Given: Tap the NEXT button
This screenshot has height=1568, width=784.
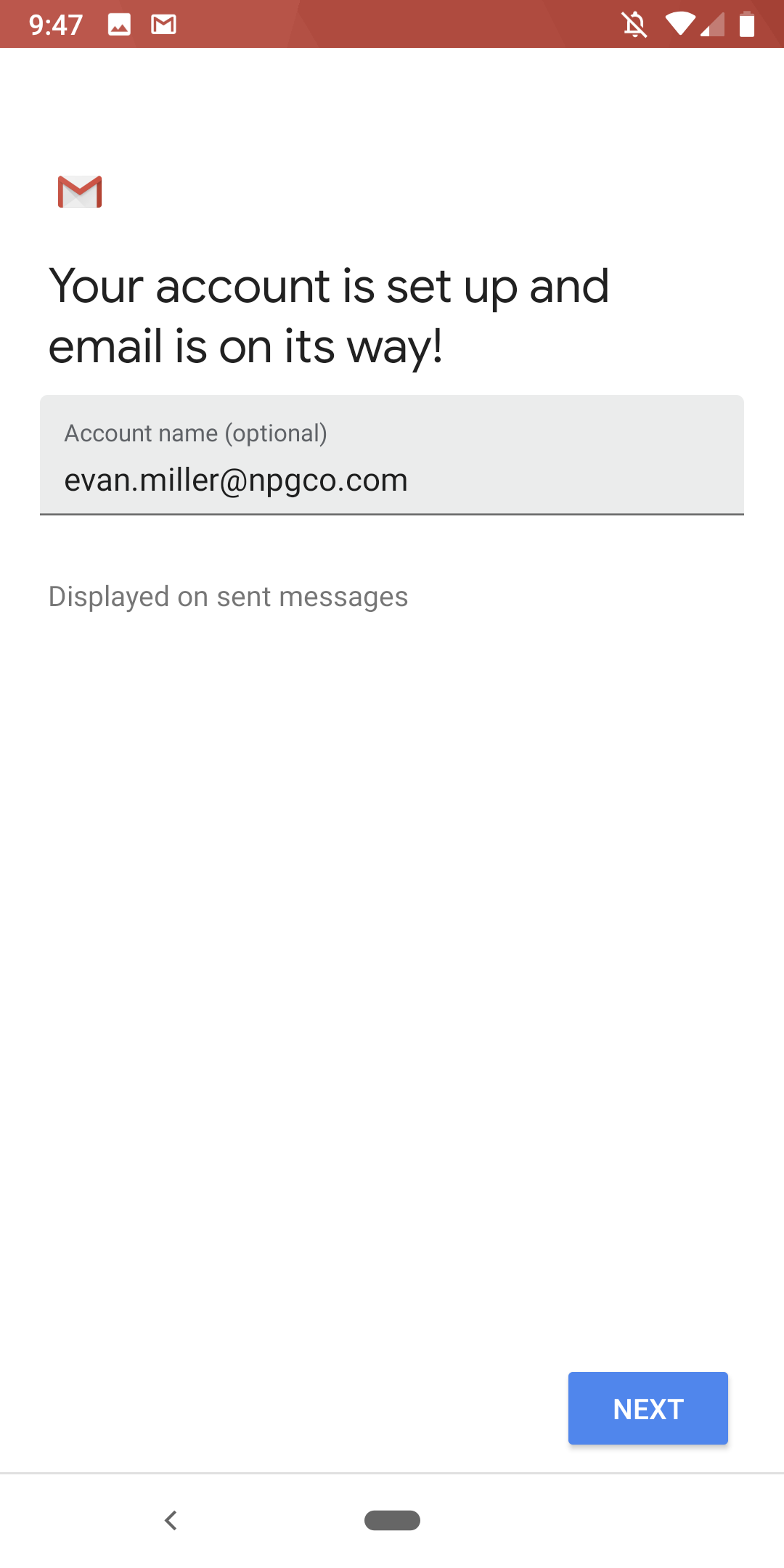Looking at the screenshot, I should [x=648, y=1408].
